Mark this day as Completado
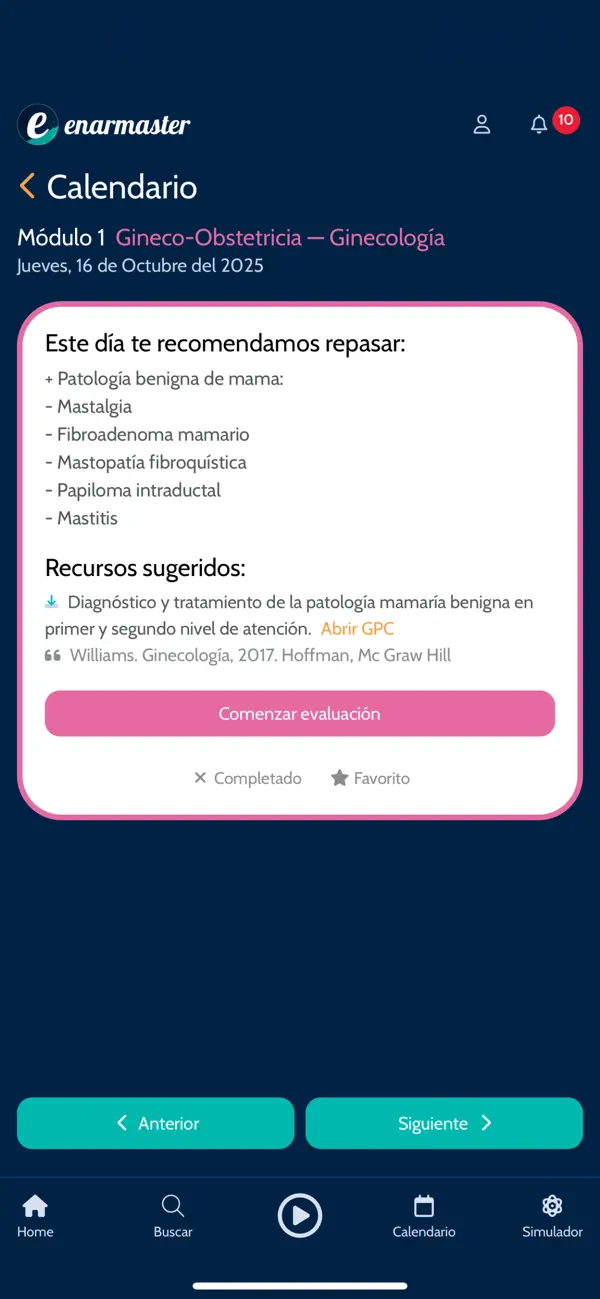Screen dimensions: 600x1299 tap(247, 778)
